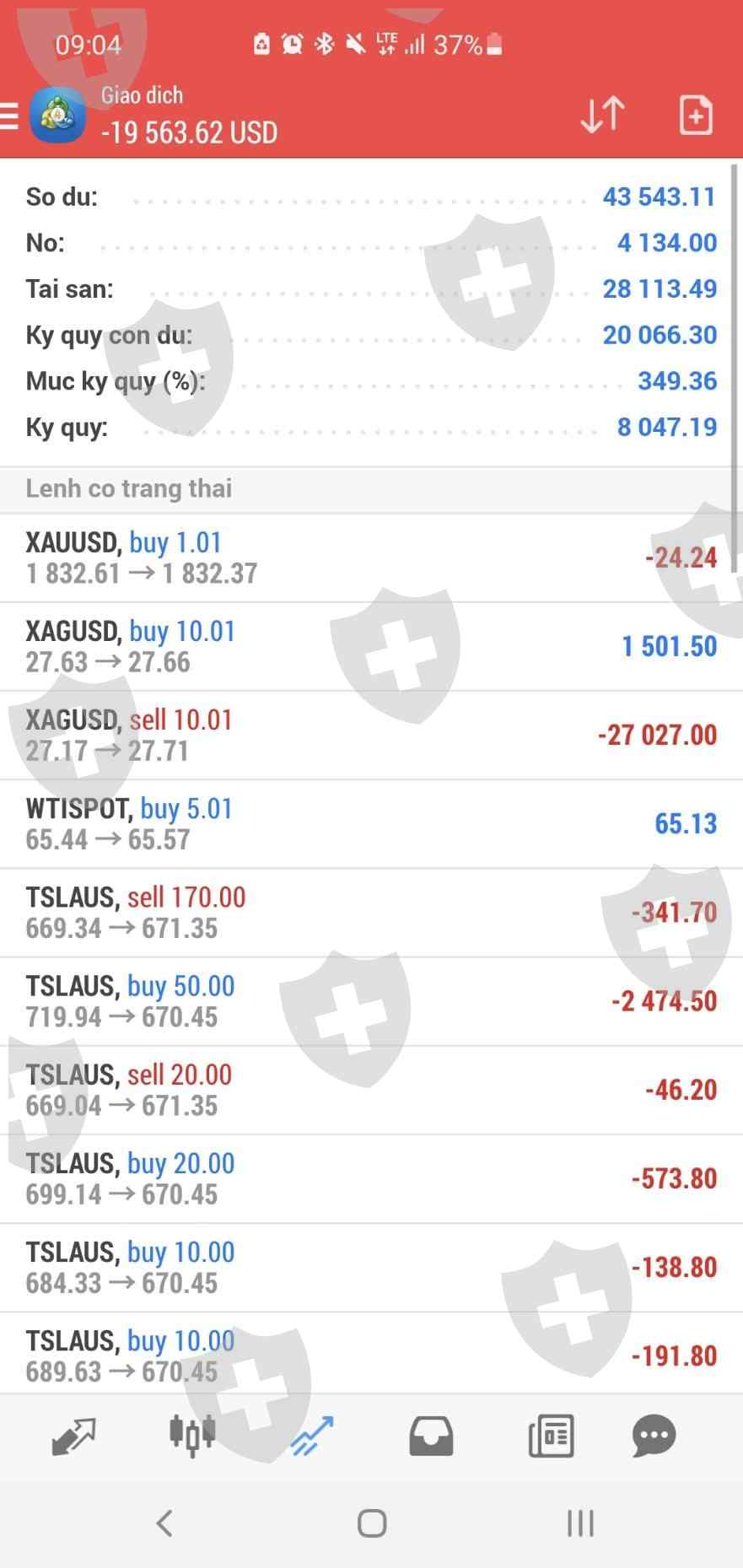
Task: Open the XAUUSD buy 1.01 position
Action: click(371, 558)
